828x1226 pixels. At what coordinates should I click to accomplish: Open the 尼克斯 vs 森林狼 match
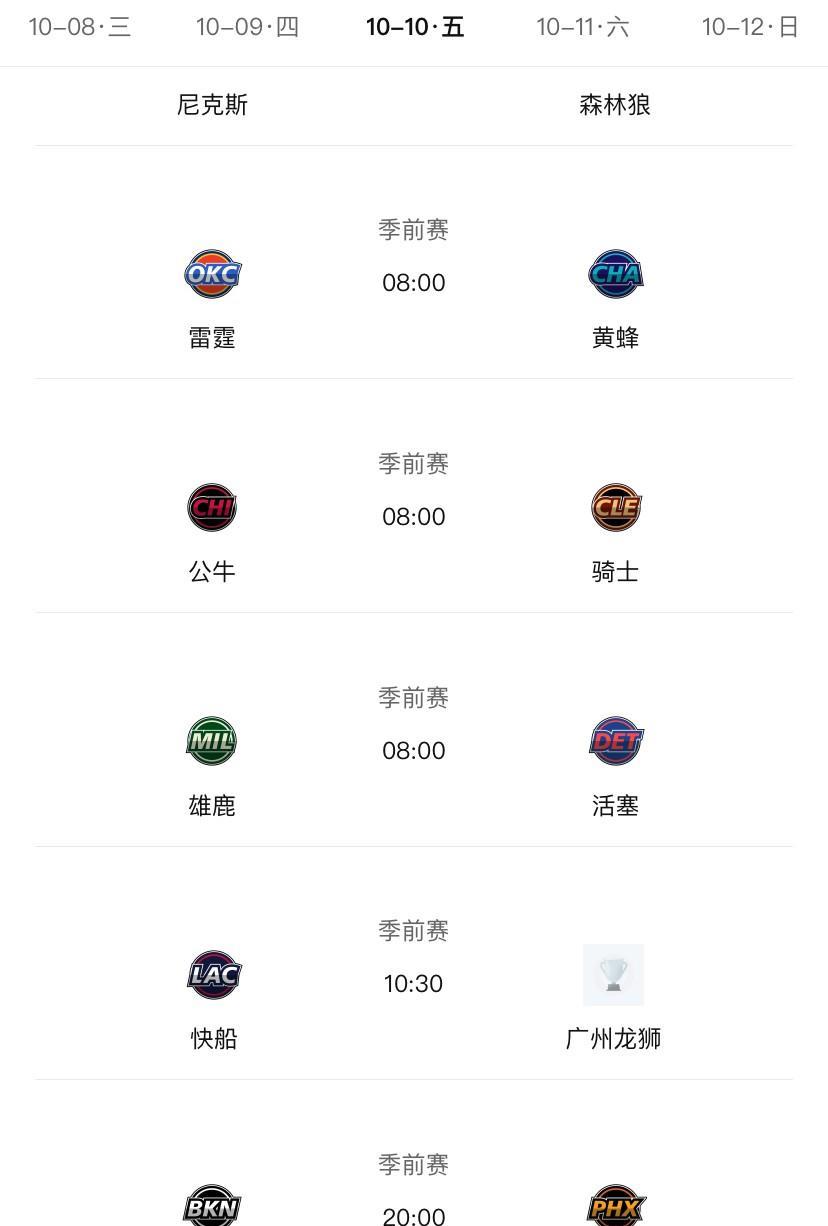414,105
